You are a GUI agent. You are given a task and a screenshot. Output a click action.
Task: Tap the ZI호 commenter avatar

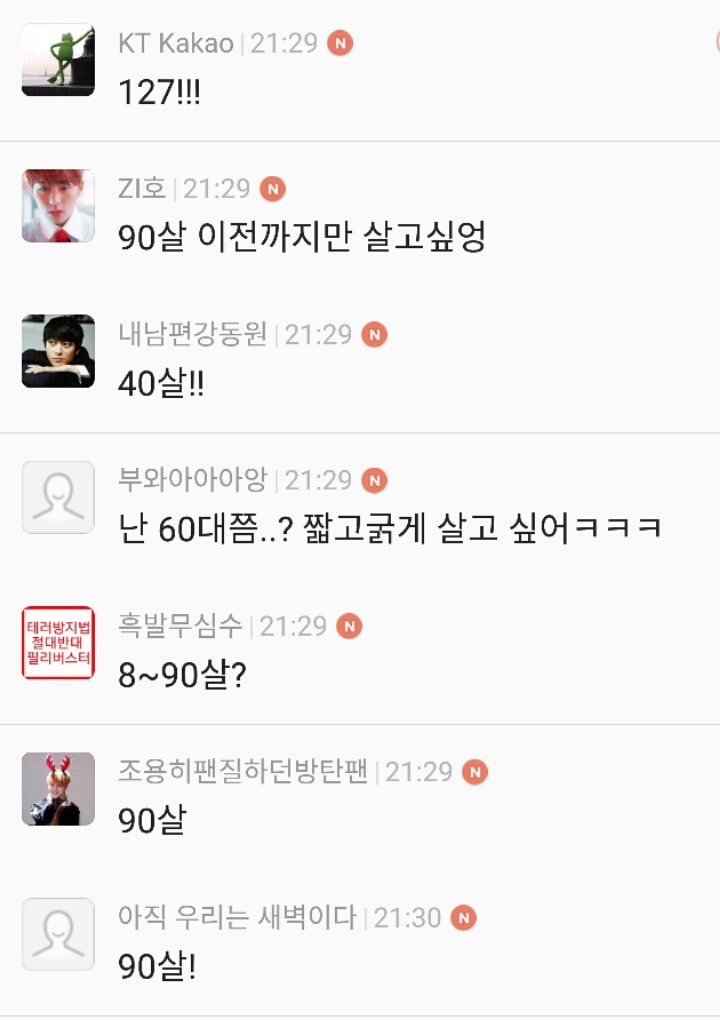[59, 206]
